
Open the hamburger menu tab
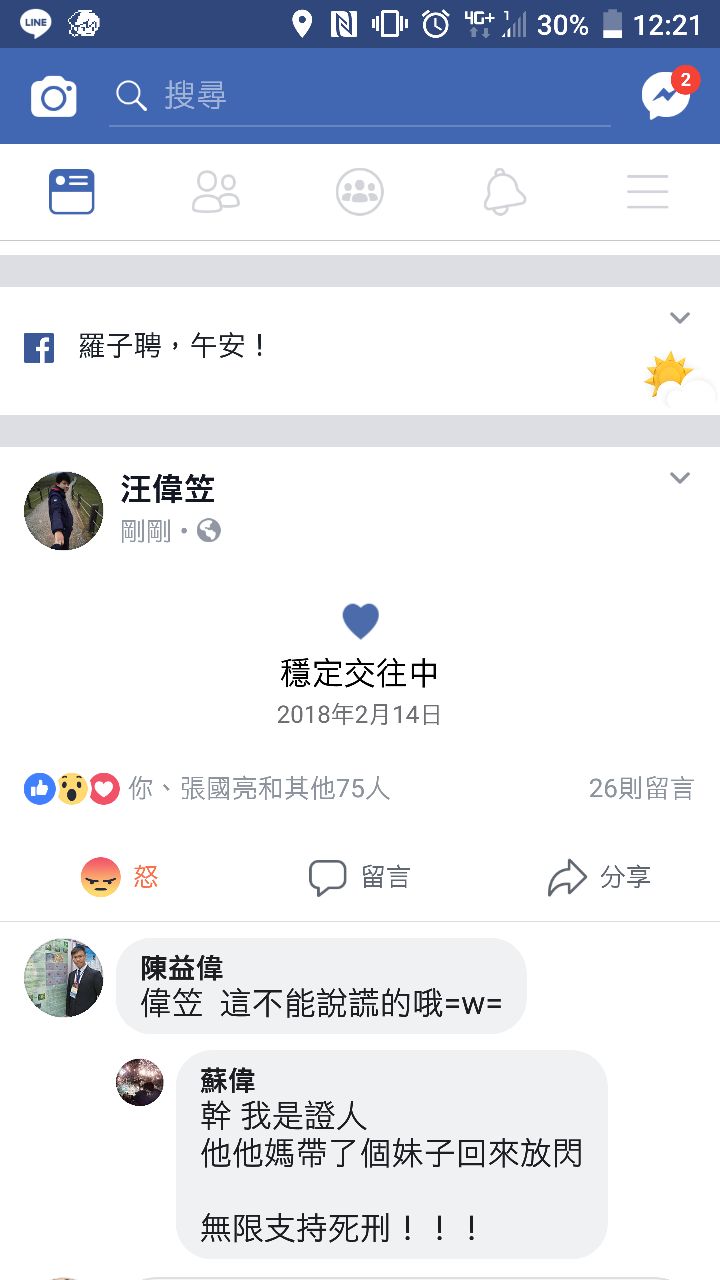tap(648, 192)
